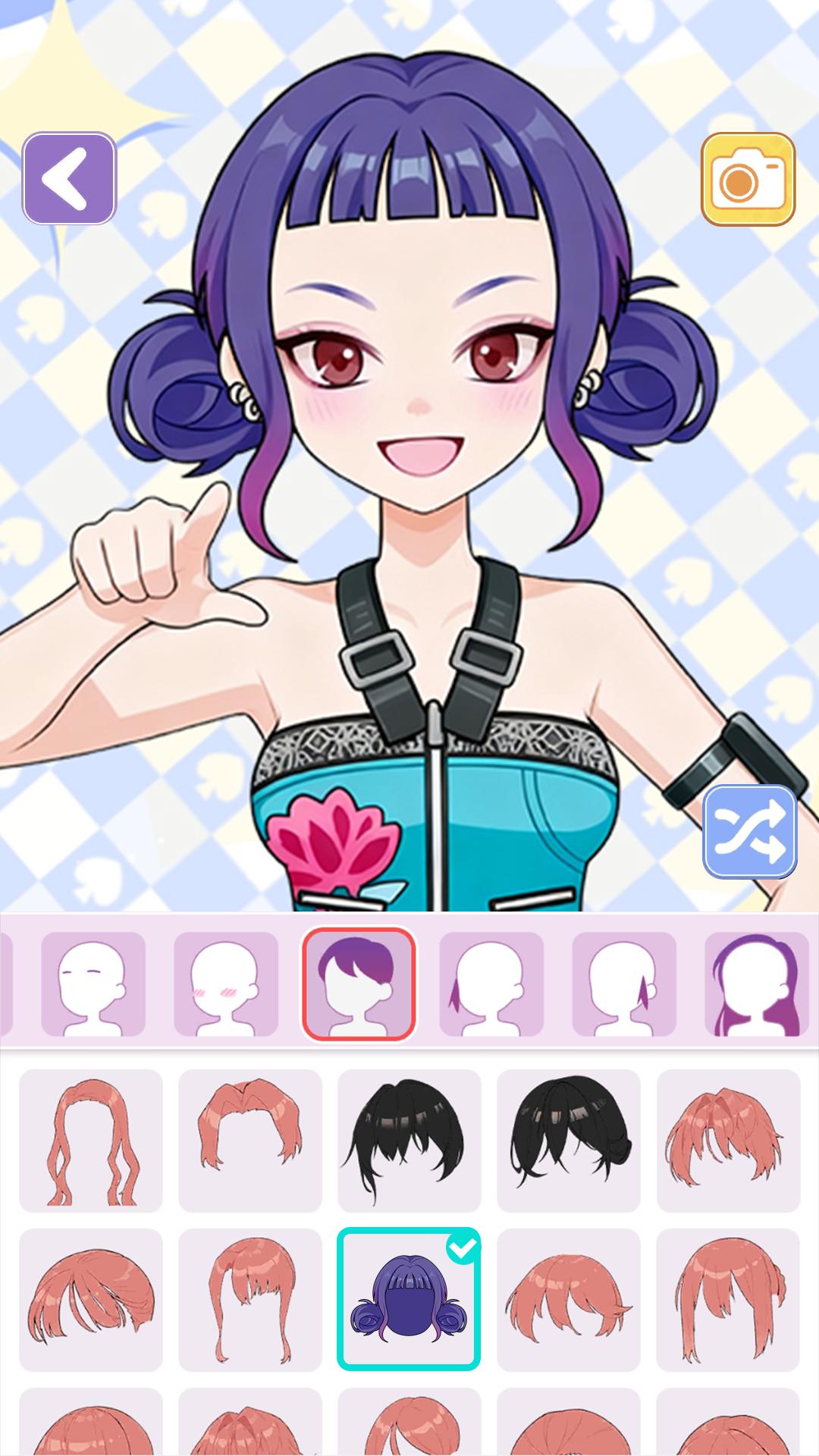Select the purple twin-bun hairstyle with checkmark
The height and width of the screenshot is (1456, 819).
[x=409, y=1299]
